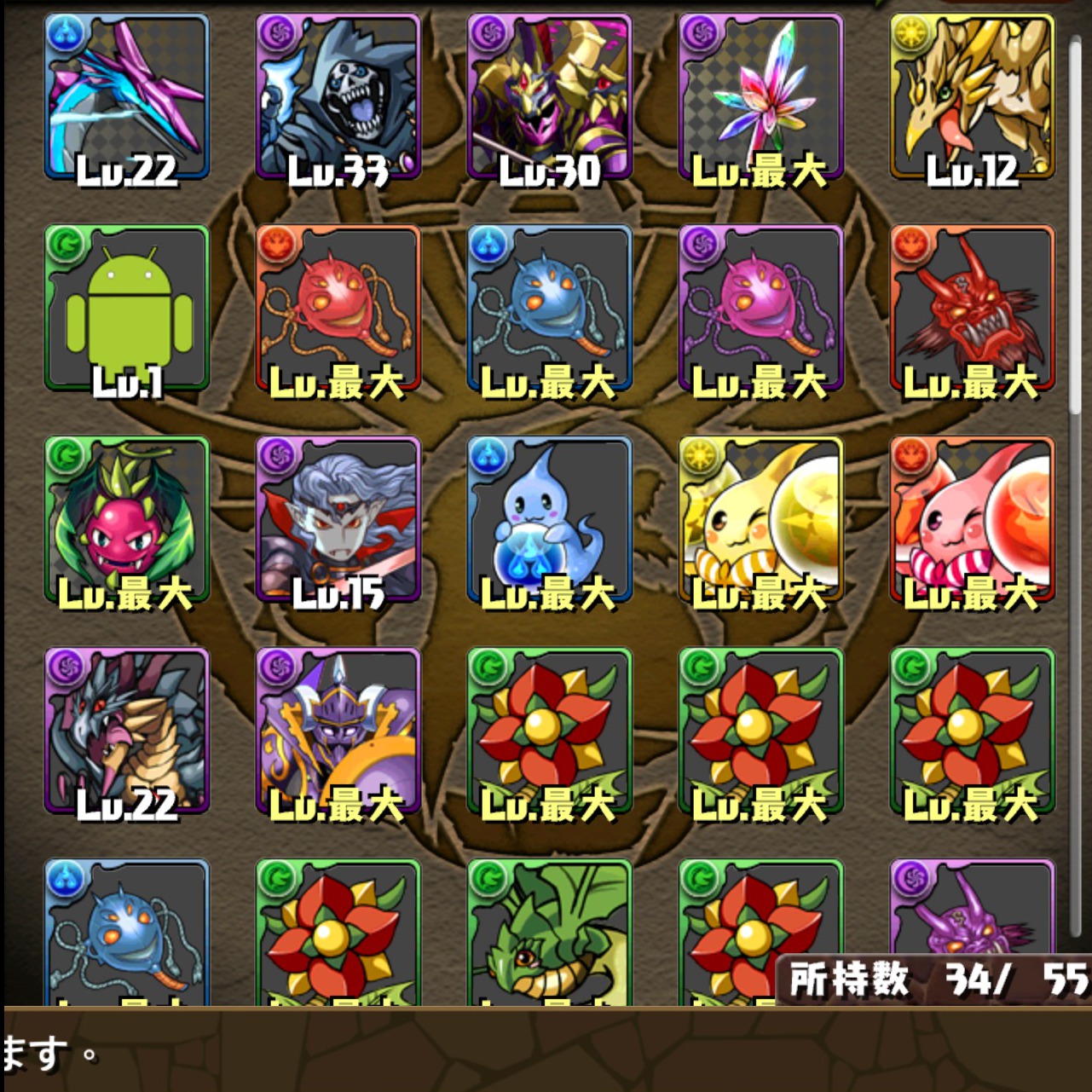Open the vampire monster at Lv.15
Image resolution: width=1092 pixels, height=1092 pixels.
pos(338,520)
